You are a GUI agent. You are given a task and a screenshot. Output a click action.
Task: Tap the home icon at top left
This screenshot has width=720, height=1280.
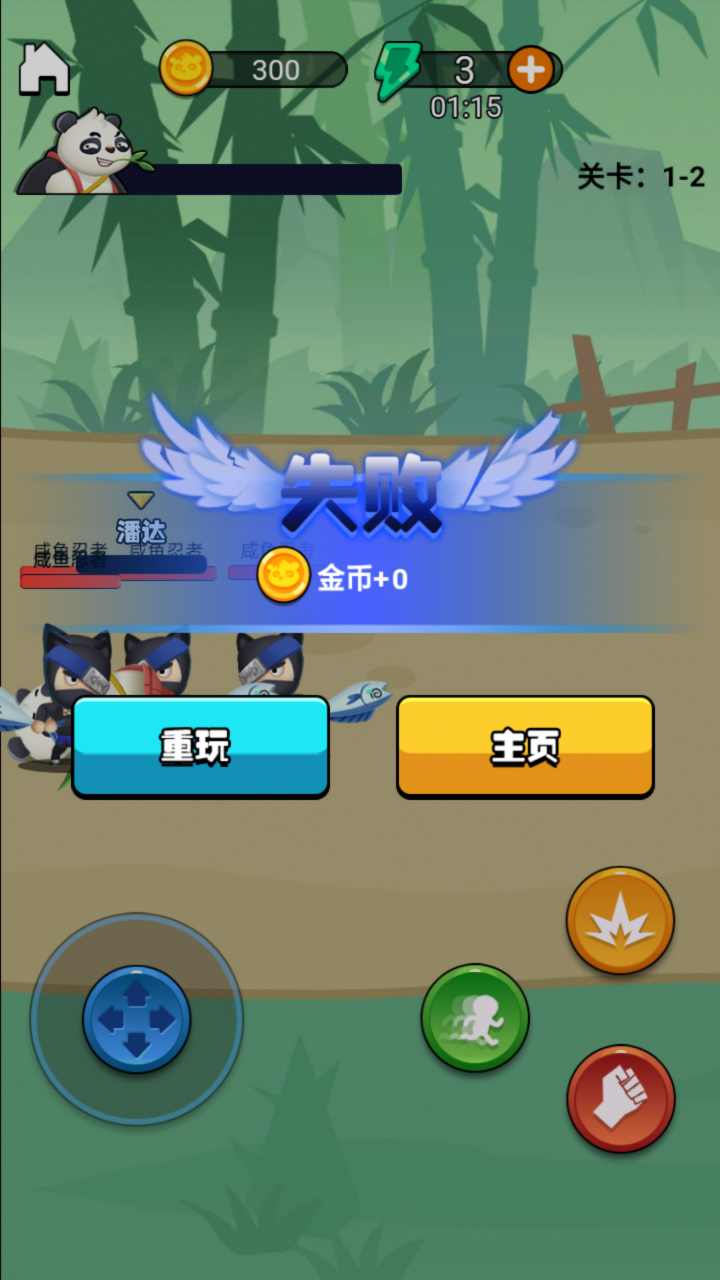(x=44, y=70)
